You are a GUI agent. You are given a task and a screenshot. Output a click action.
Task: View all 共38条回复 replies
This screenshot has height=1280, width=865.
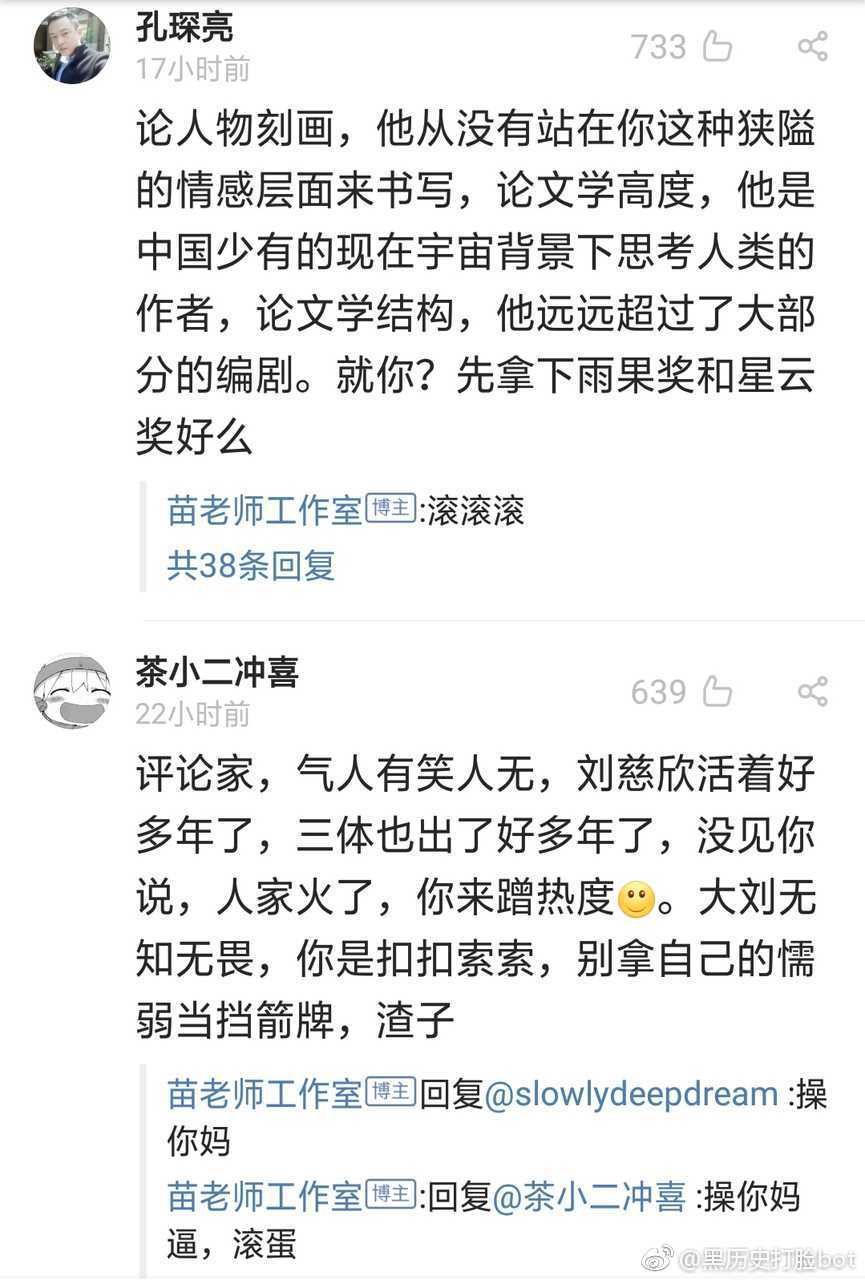251,566
